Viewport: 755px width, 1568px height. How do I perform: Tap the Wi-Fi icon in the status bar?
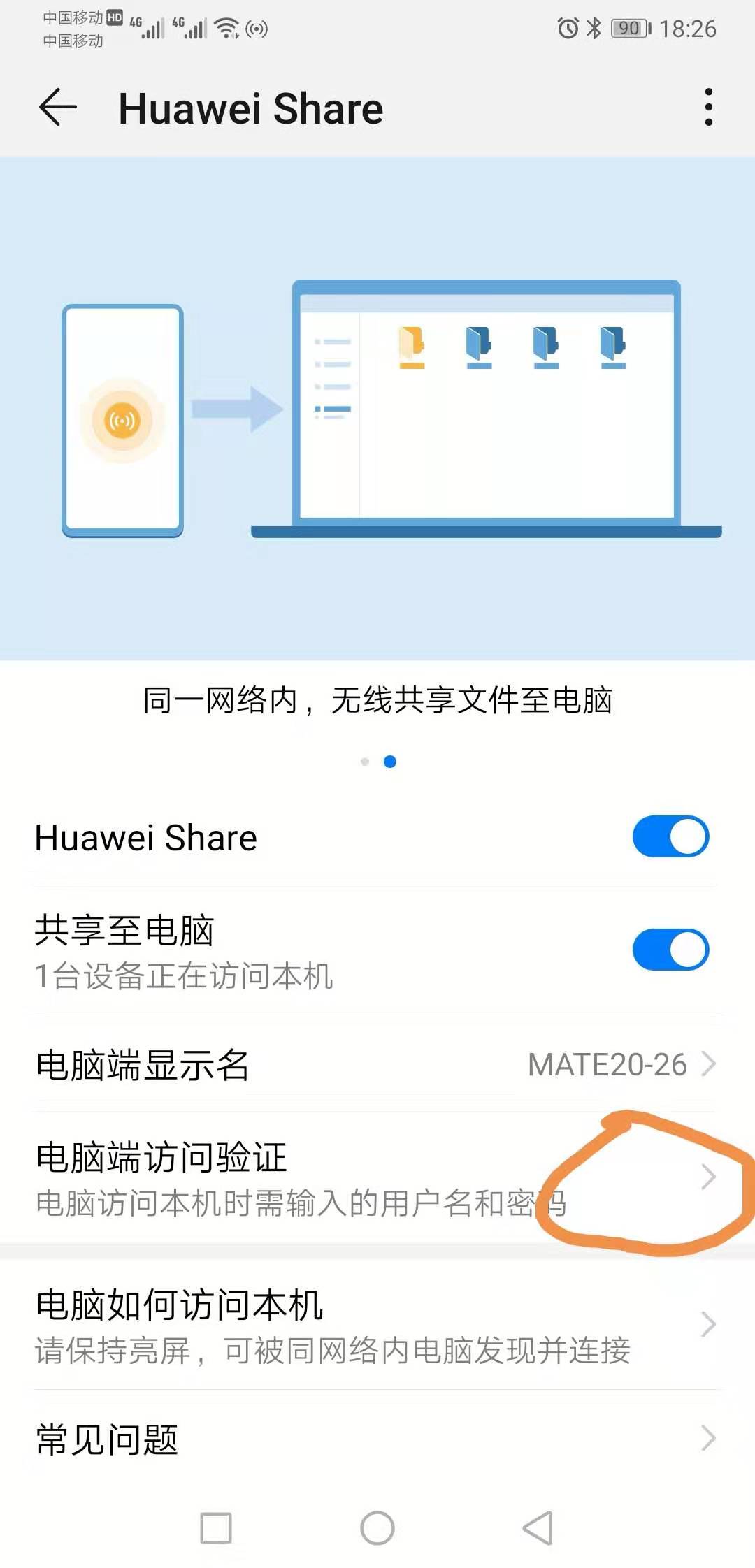click(225, 28)
